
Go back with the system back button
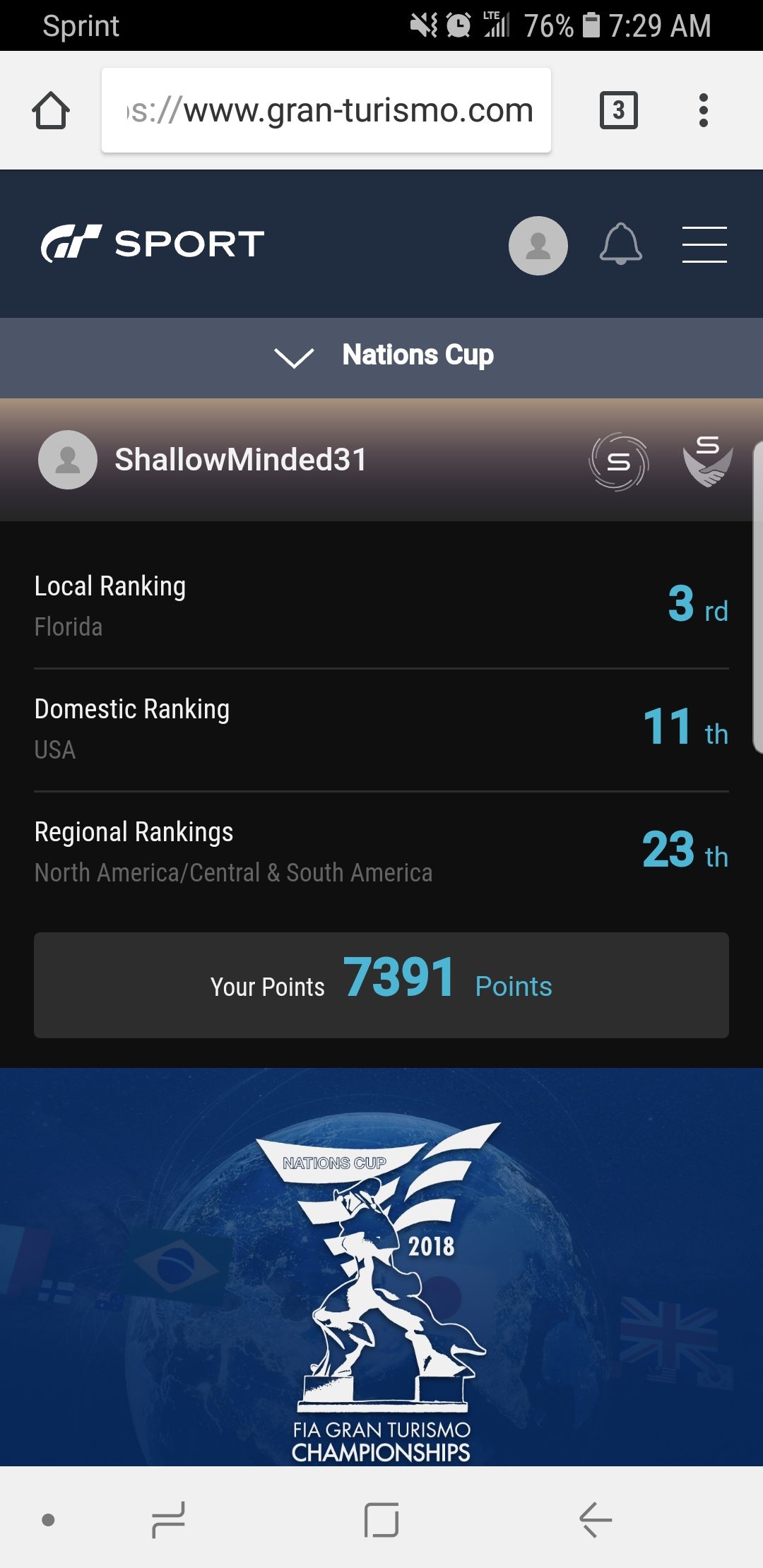click(x=596, y=1519)
